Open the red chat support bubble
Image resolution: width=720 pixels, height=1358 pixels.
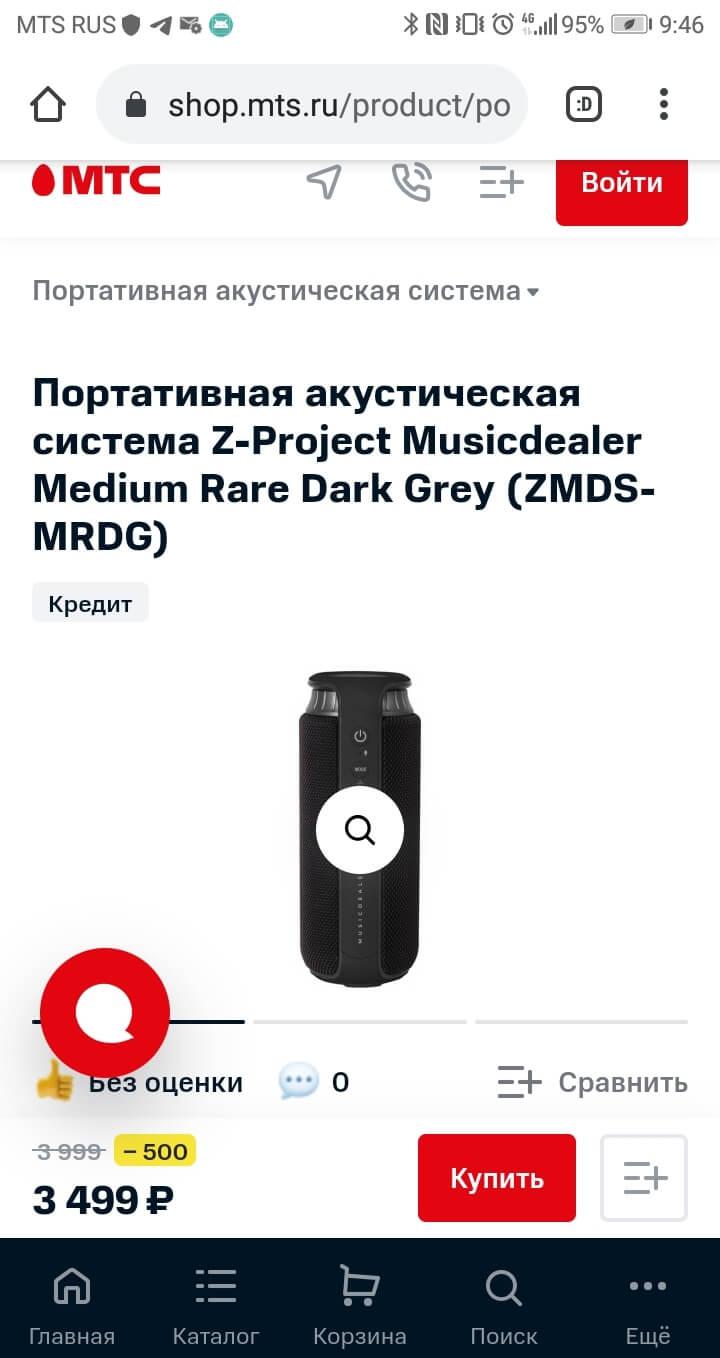point(105,1013)
